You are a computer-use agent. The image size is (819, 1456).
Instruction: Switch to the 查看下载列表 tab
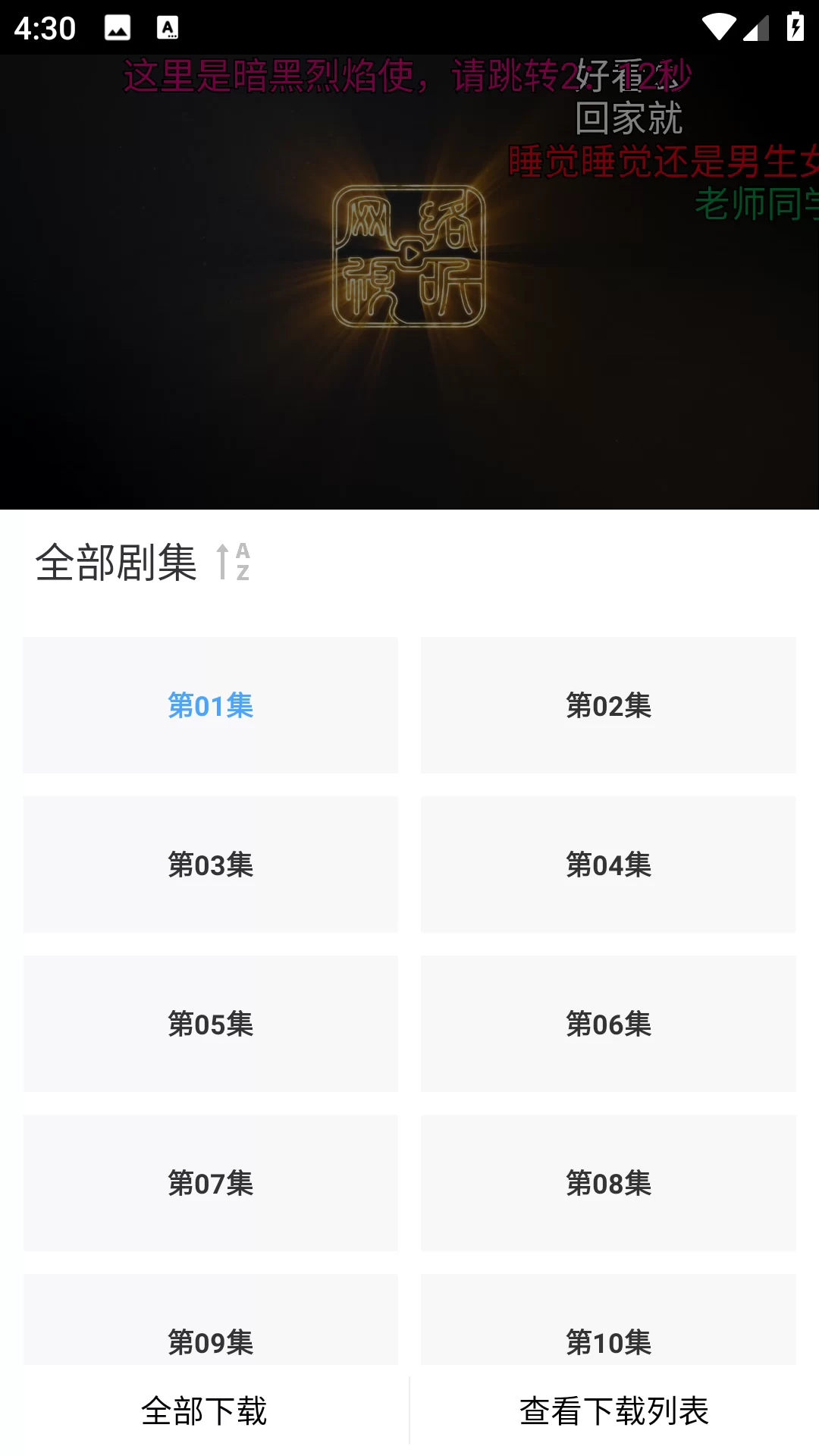613,1409
